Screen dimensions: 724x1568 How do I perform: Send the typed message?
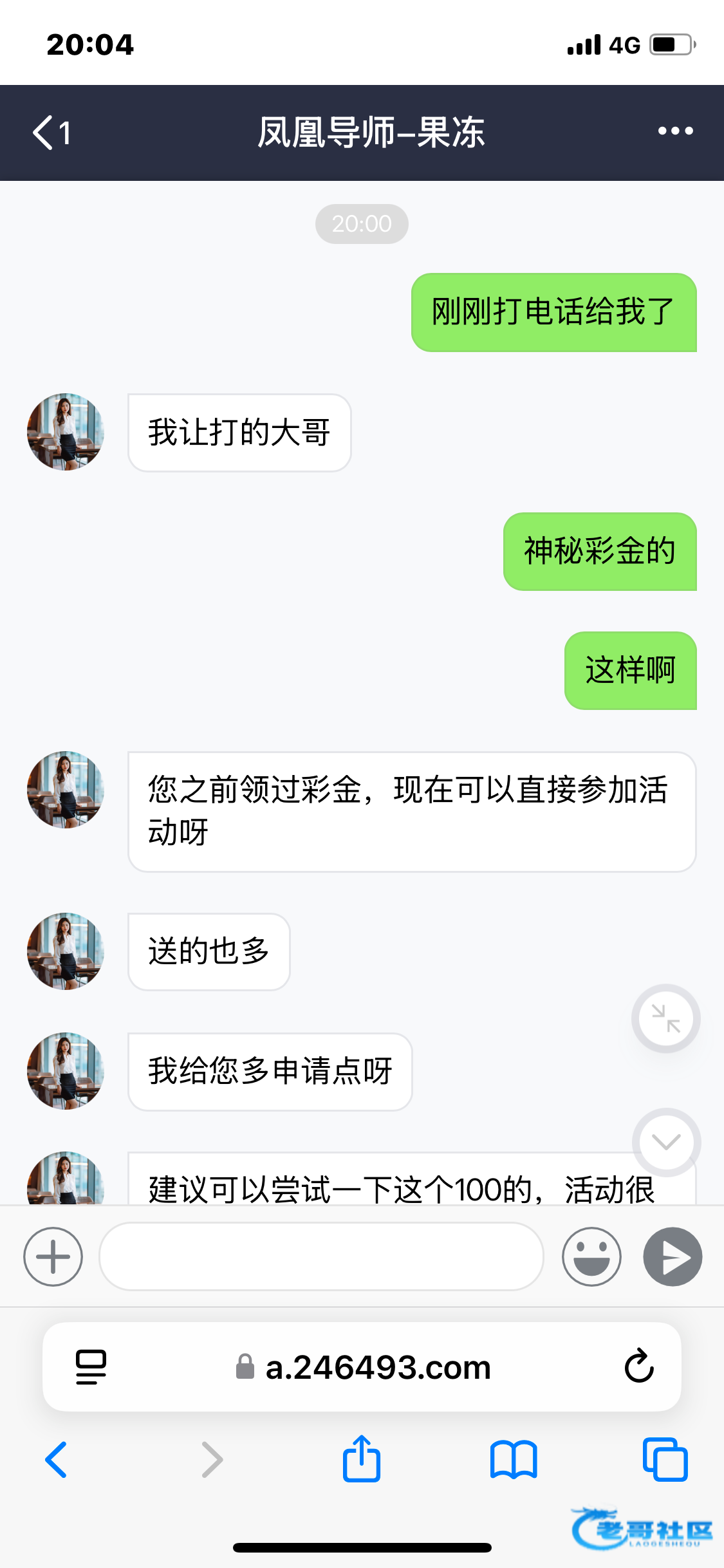[x=673, y=1256]
